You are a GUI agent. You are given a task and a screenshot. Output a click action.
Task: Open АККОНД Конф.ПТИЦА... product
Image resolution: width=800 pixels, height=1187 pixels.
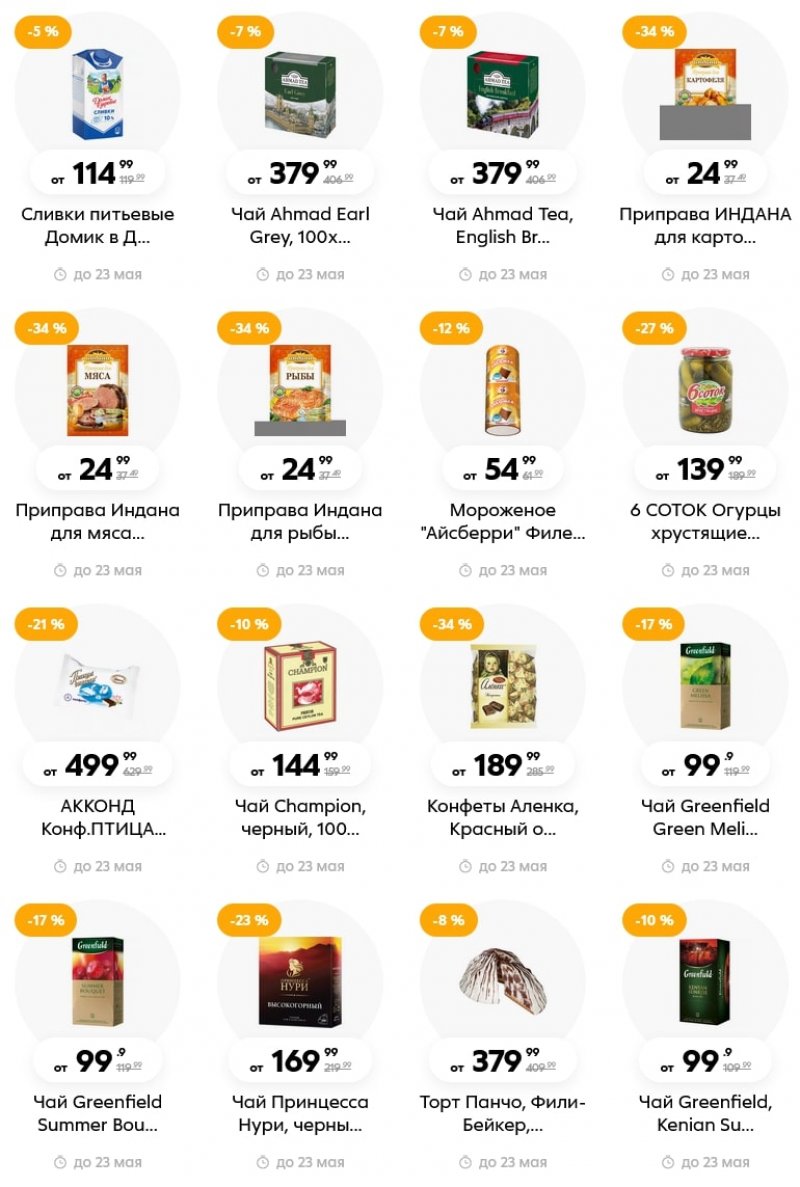97,817
